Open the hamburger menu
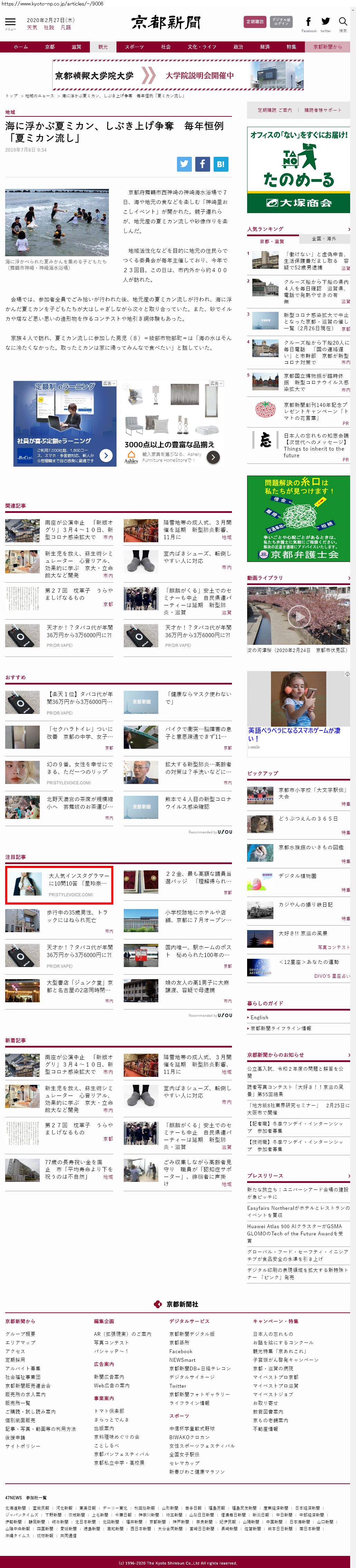 click(10, 22)
